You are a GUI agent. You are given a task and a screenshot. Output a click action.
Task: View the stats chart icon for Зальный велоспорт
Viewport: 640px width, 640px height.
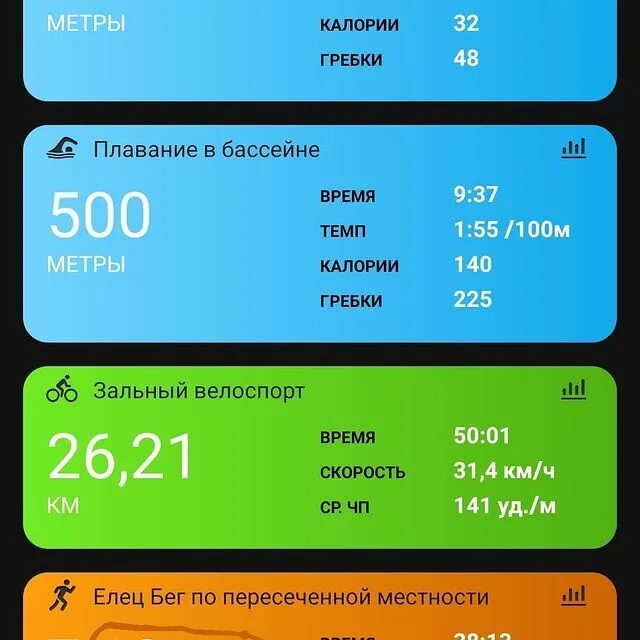pyautogui.click(x=573, y=389)
